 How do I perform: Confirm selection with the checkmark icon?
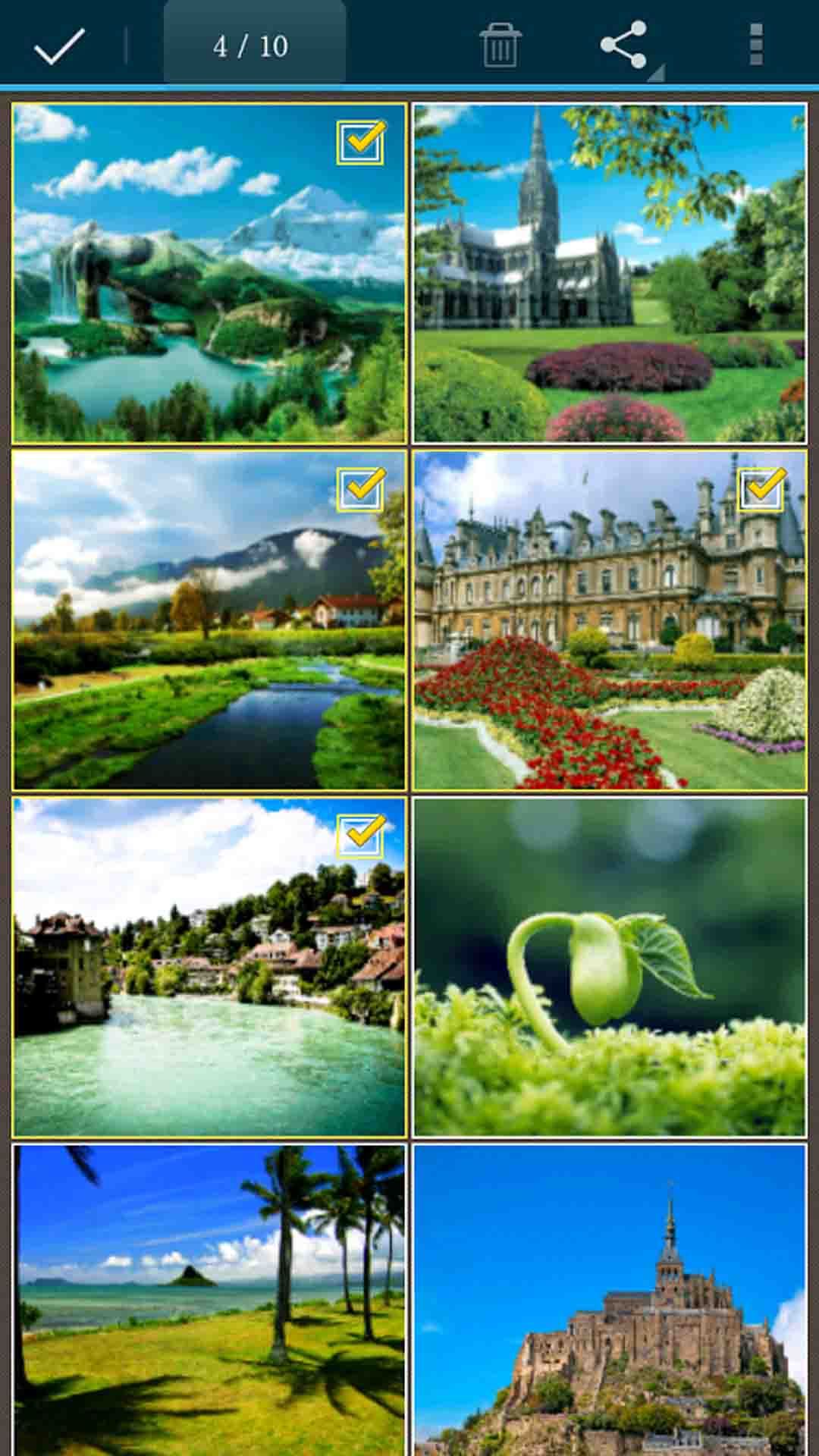click(59, 47)
